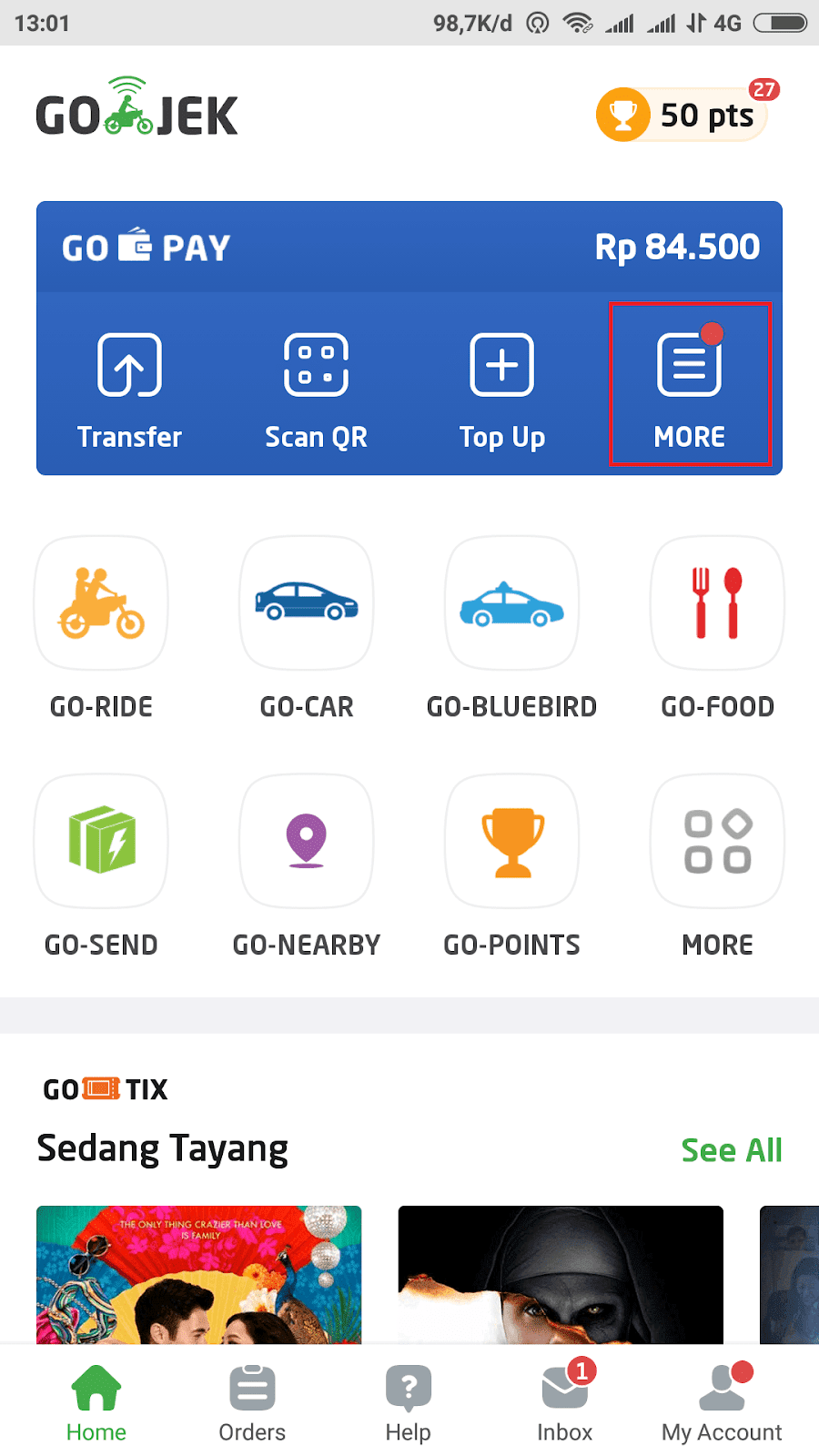Check GO-POINTS rewards
The width and height of the screenshot is (819, 1456).
pos(511,841)
